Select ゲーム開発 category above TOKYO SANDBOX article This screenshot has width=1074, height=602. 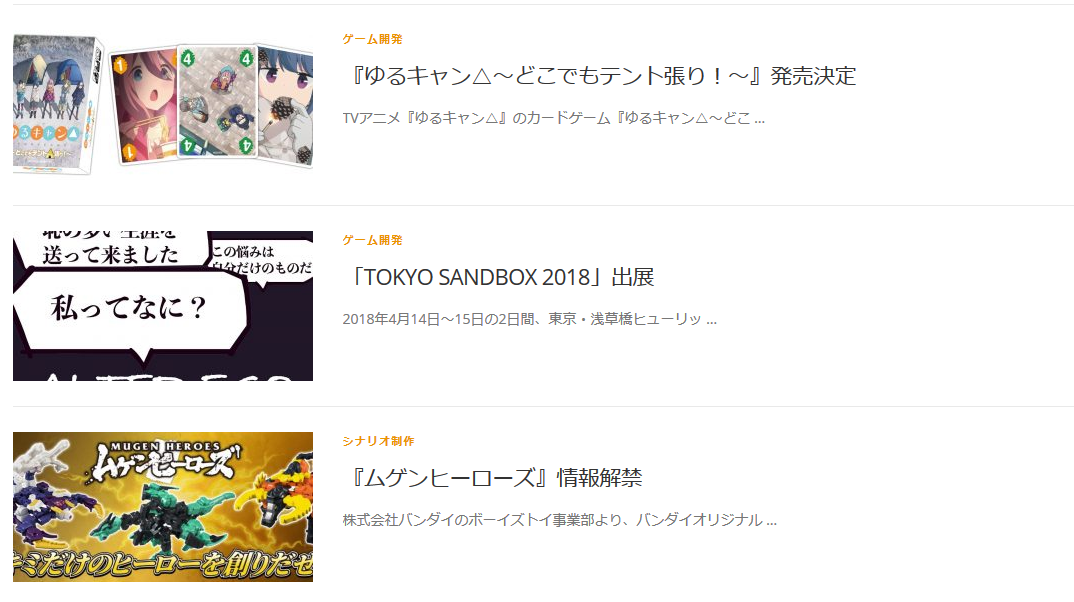pyautogui.click(x=372, y=240)
